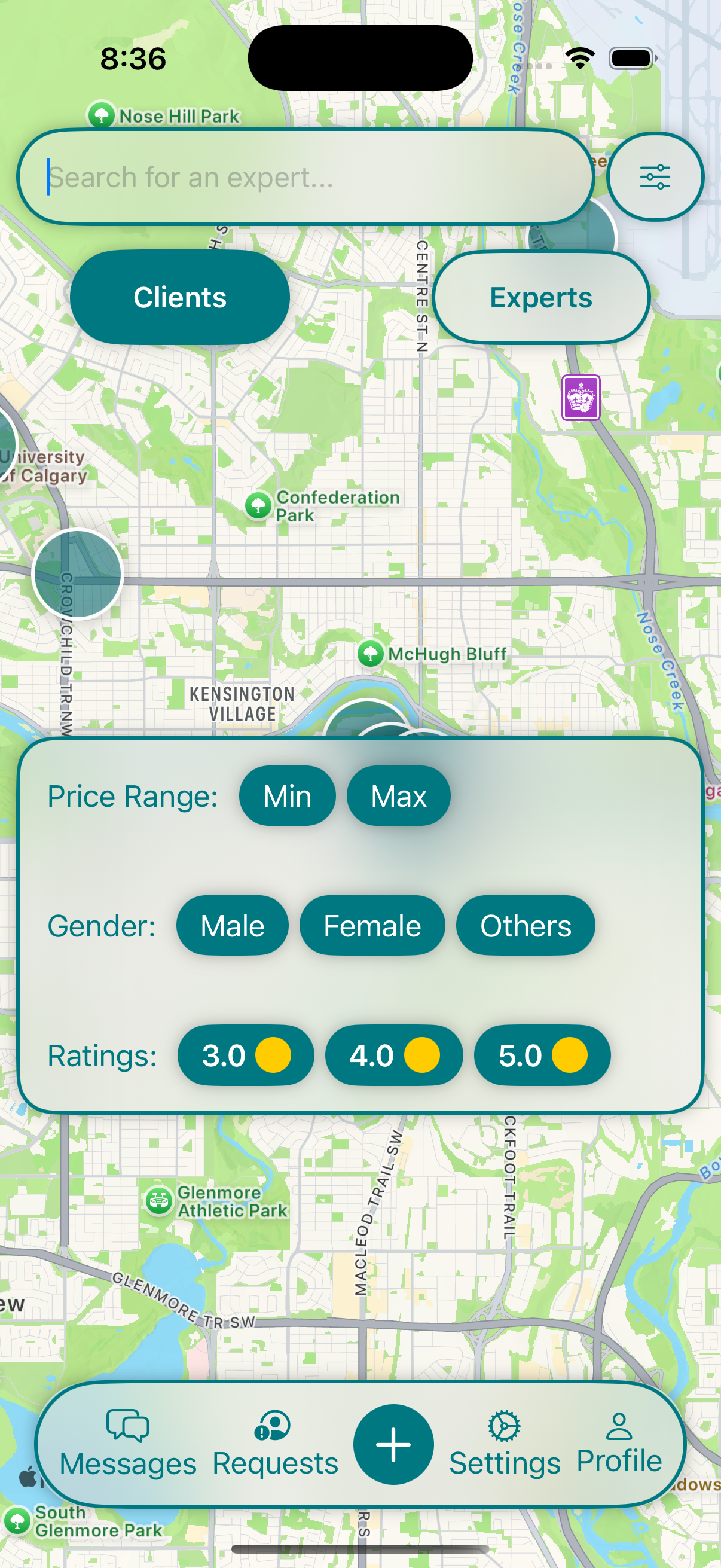Set the Min price

tap(287, 796)
